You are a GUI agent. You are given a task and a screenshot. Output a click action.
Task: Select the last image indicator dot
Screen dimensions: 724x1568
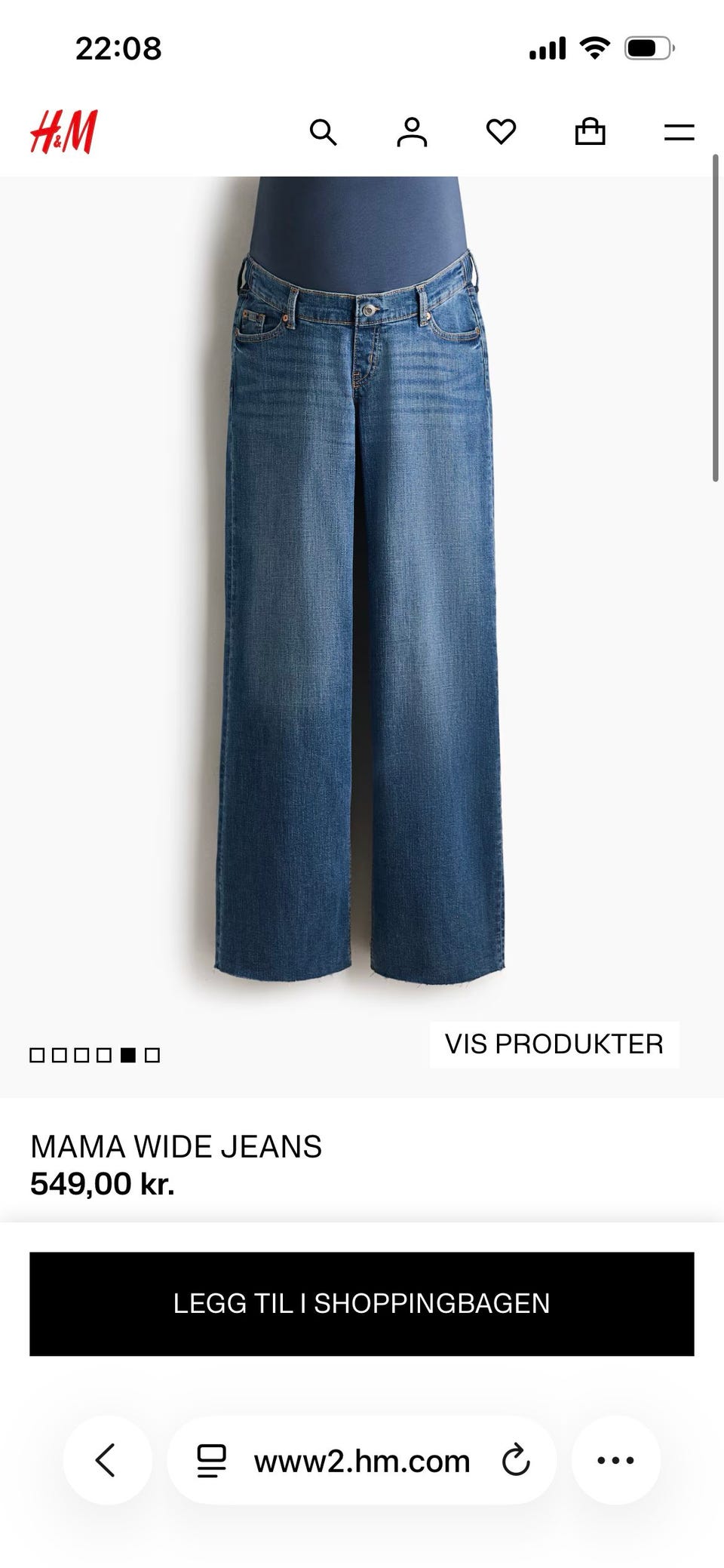[152, 1055]
